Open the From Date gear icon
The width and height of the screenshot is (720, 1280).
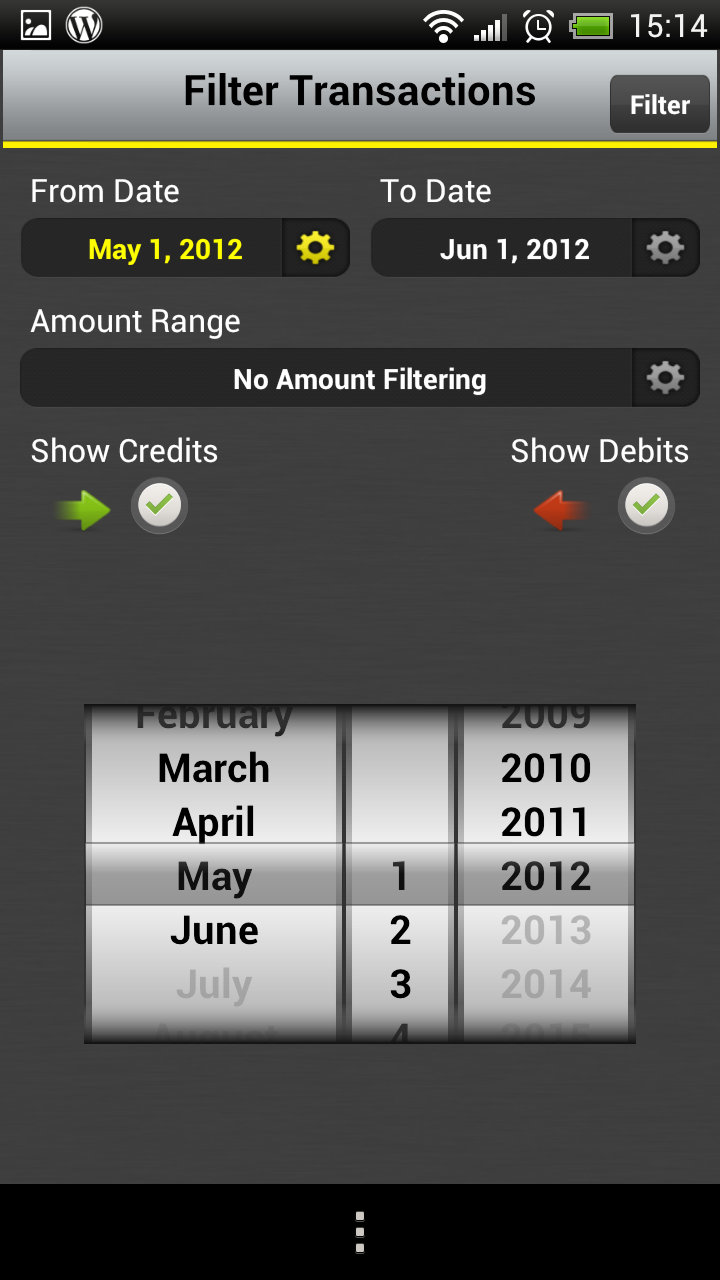pos(316,248)
